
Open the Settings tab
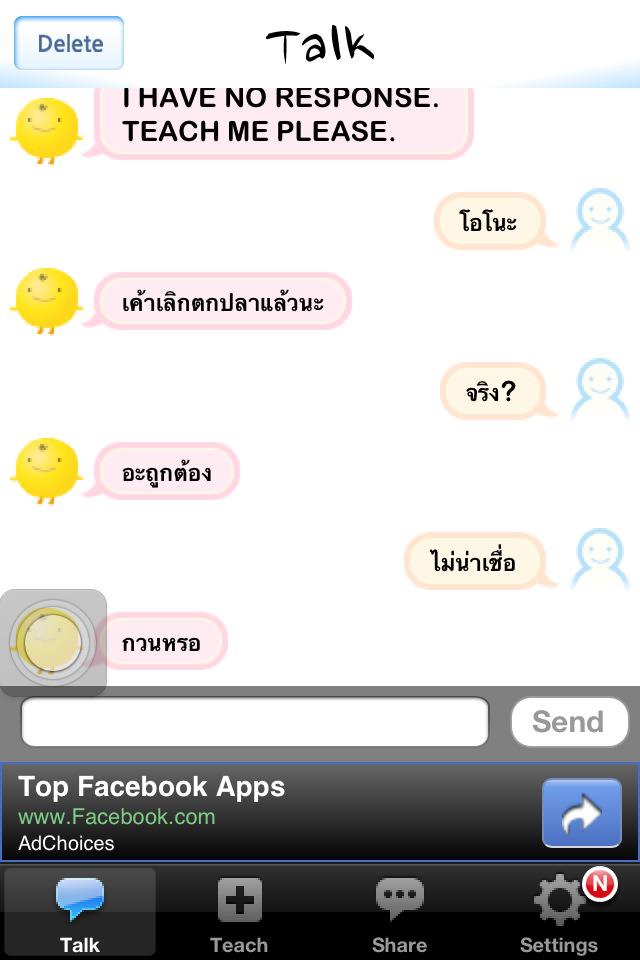click(559, 914)
